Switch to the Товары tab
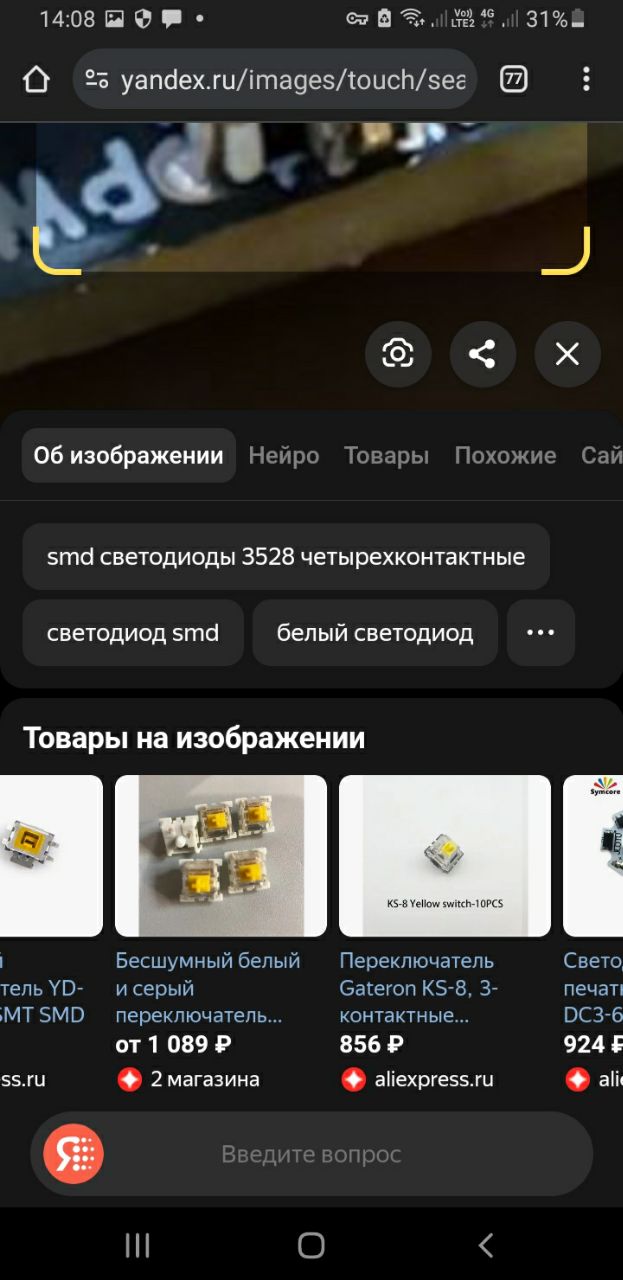The width and height of the screenshot is (623, 1280). (x=386, y=456)
